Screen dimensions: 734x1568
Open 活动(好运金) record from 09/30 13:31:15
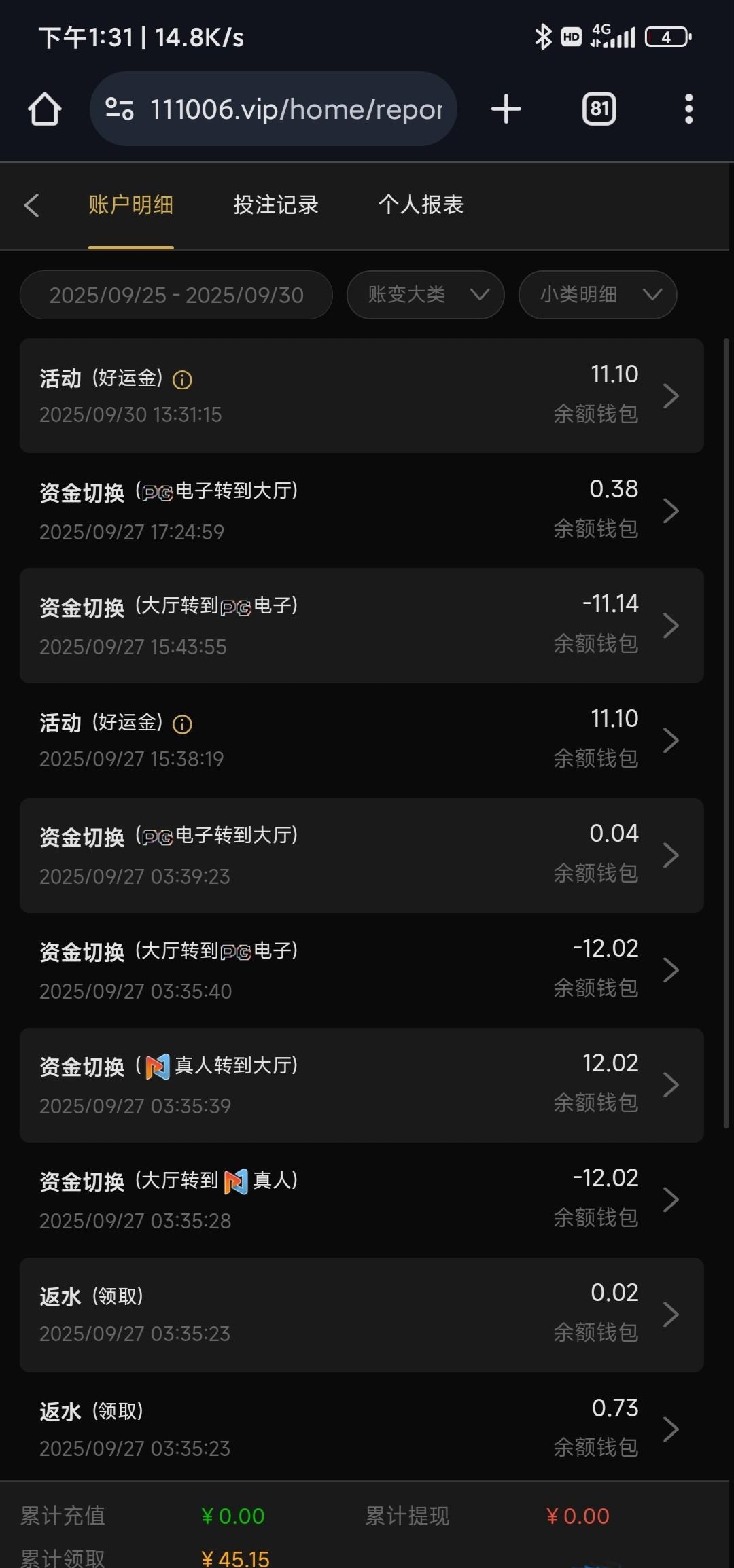point(362,396)
